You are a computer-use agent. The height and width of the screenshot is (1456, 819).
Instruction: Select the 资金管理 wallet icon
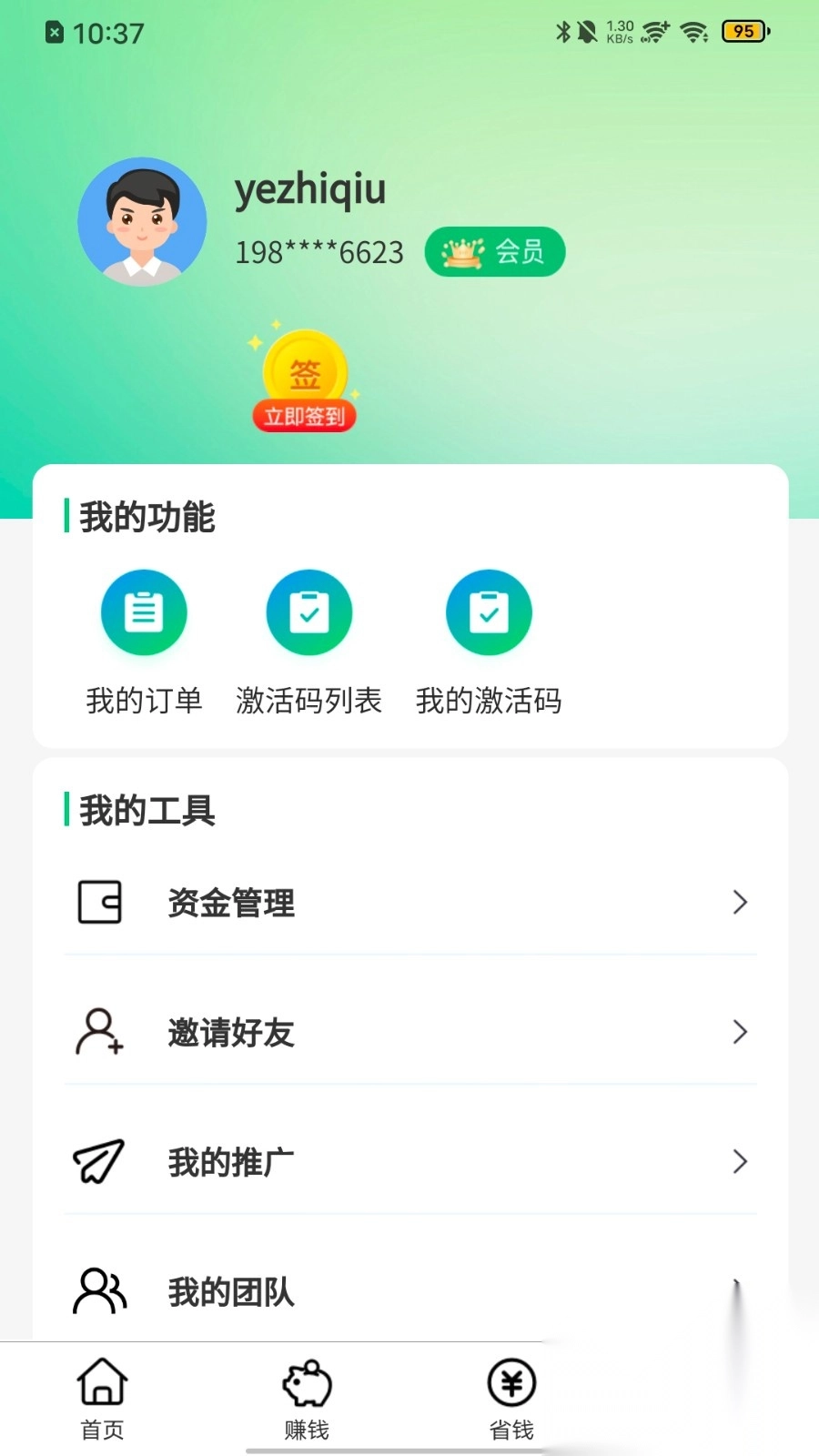coord(100,903)
